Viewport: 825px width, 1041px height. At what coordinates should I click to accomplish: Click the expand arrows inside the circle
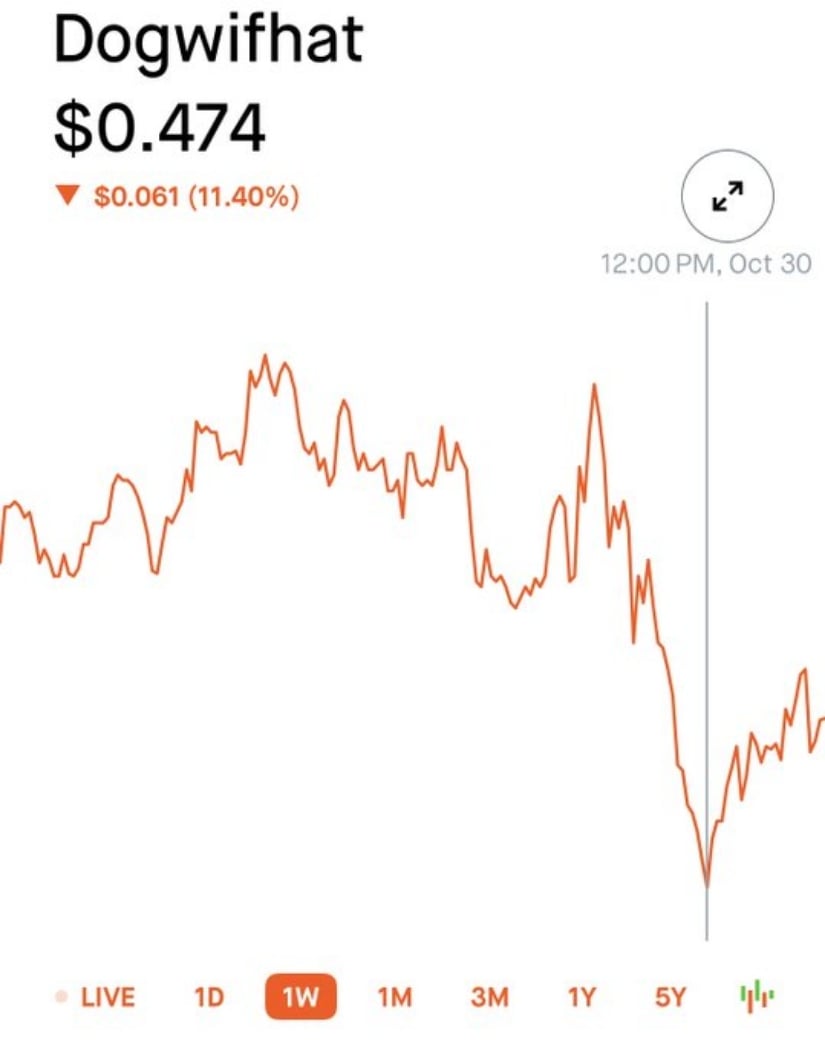(729, 196)
